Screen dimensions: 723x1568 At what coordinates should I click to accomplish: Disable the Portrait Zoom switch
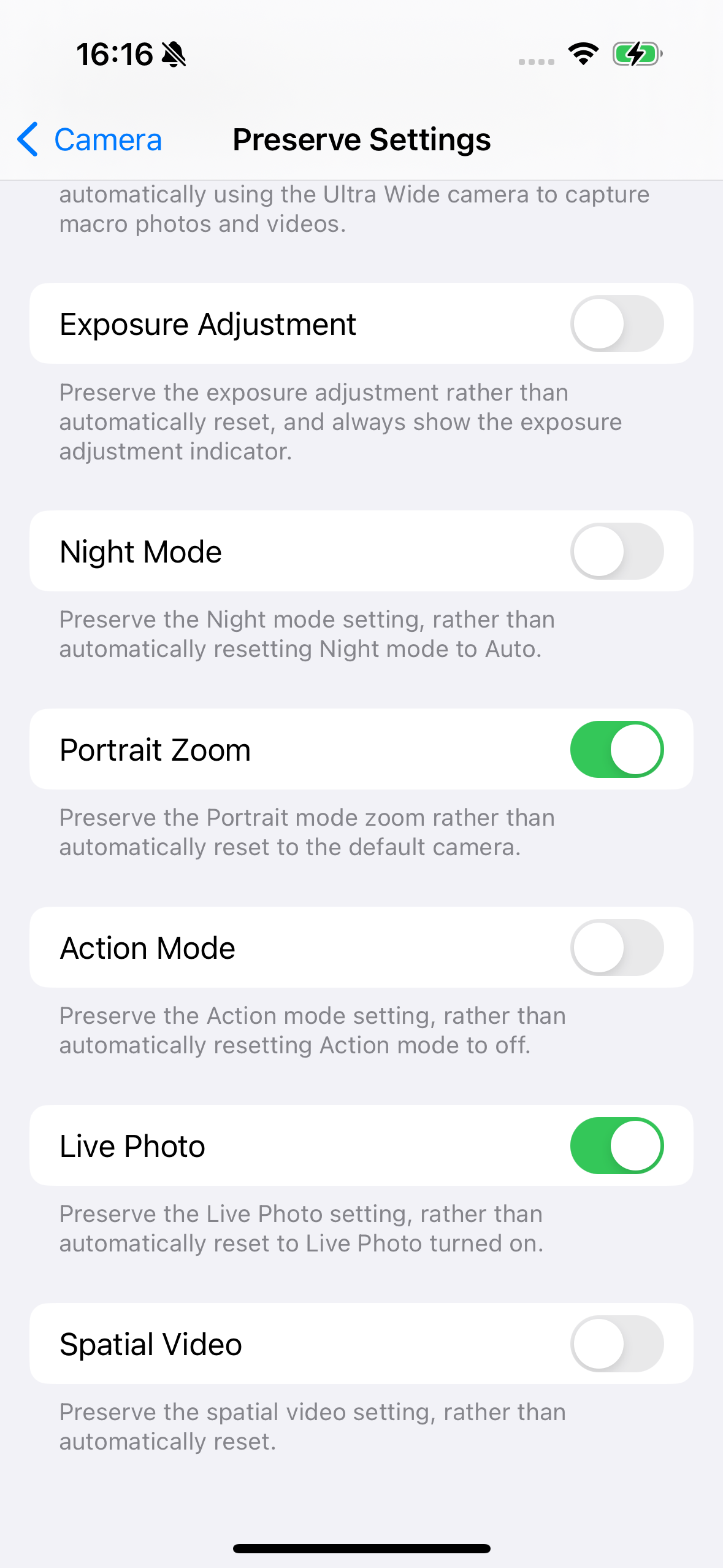tap(616, 750)
